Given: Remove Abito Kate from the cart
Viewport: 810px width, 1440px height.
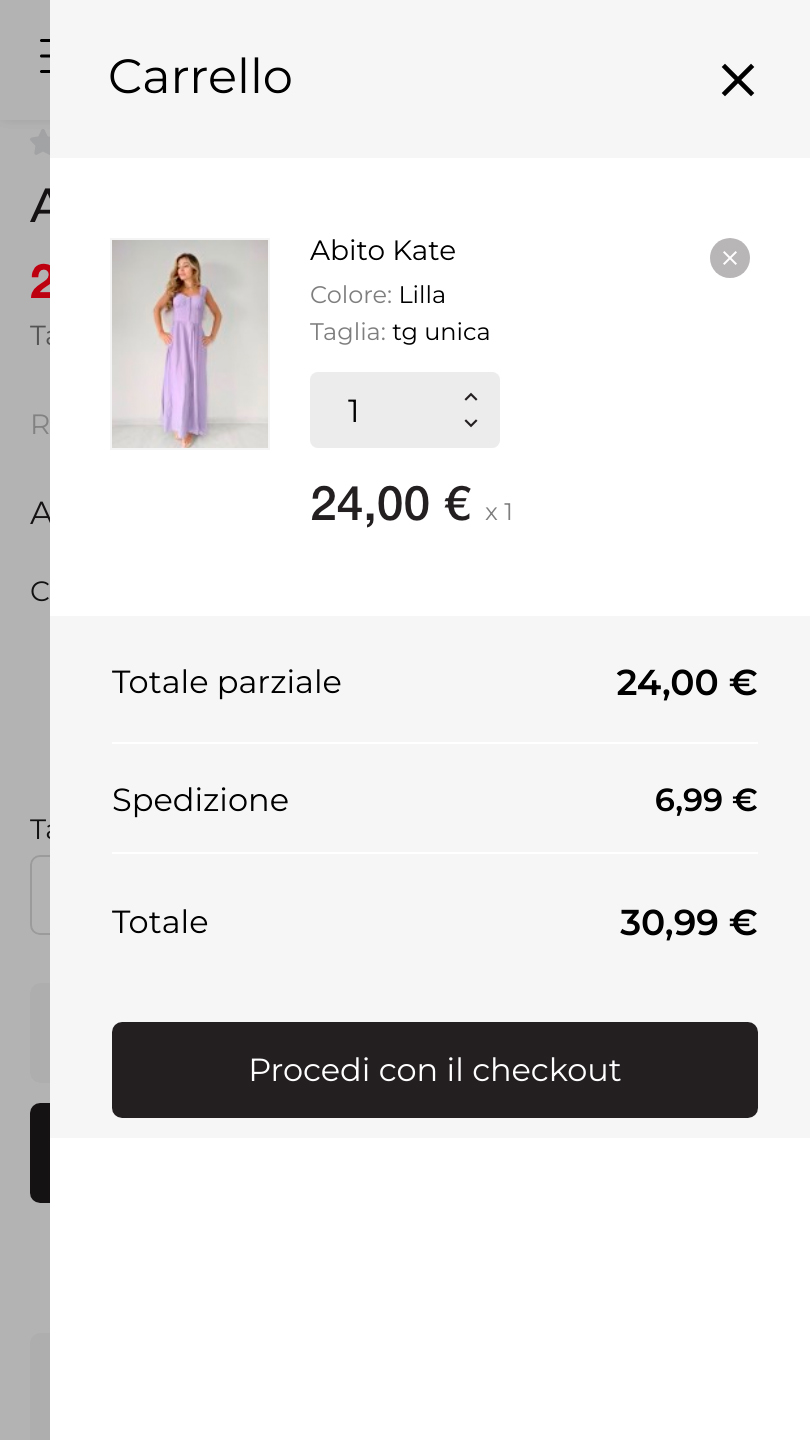Looking at the screenshot, I should (730, 258).
